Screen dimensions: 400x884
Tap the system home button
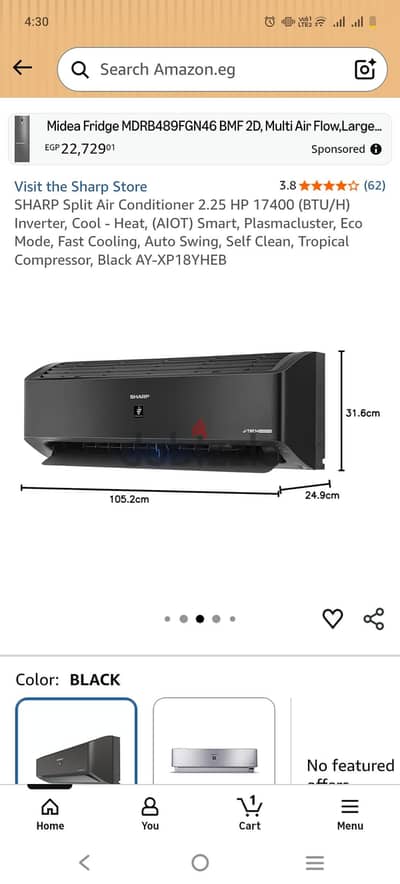tap(200, 863)
